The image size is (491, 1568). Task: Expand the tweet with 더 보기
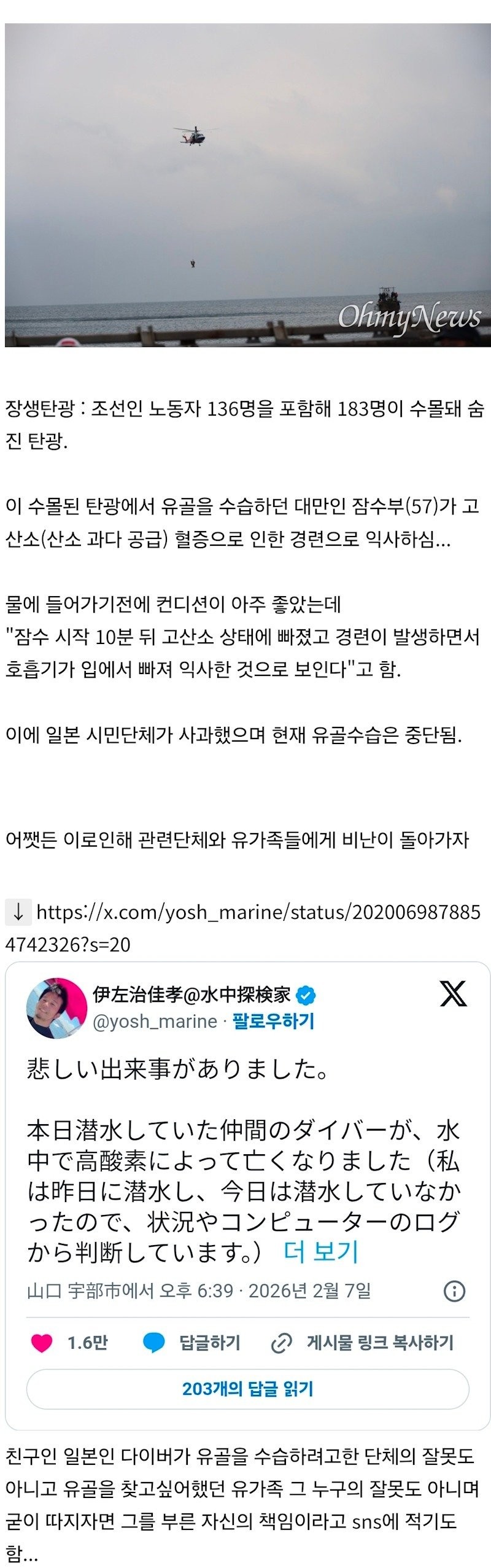pos(321,1252)
